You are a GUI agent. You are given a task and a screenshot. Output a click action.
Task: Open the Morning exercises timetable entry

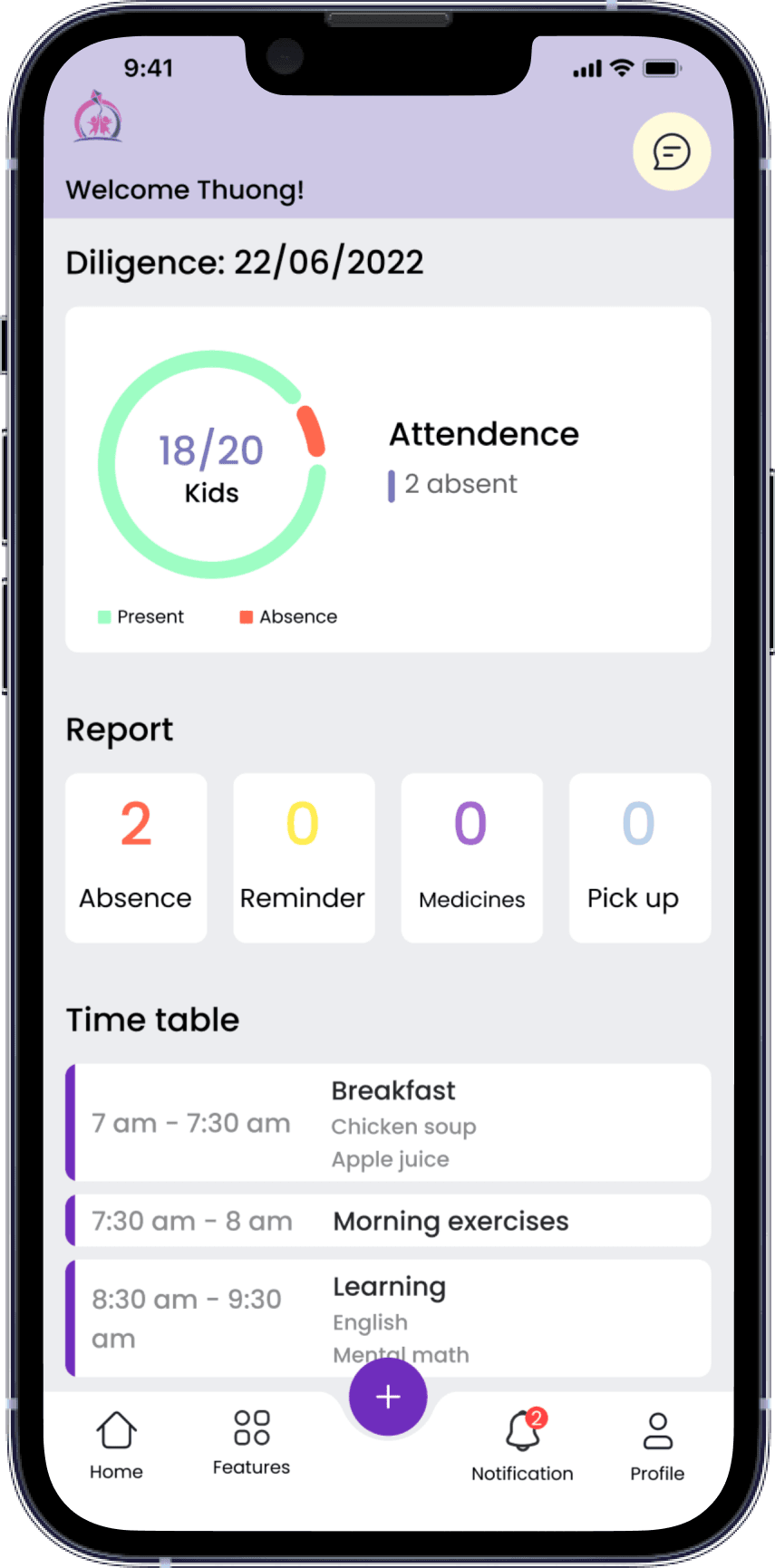pyautogui.click(x=388, y=1221)
